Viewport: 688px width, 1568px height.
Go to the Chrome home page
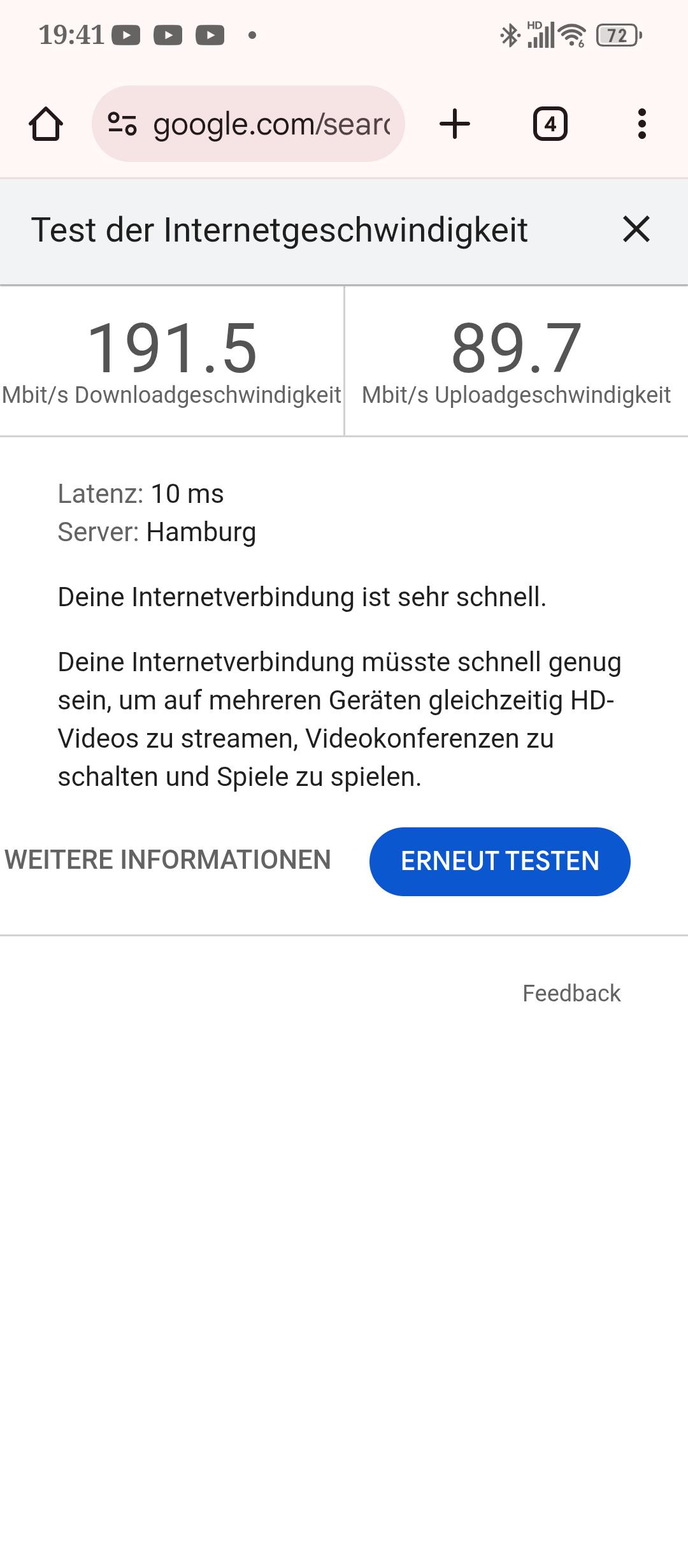click(46, 124)
